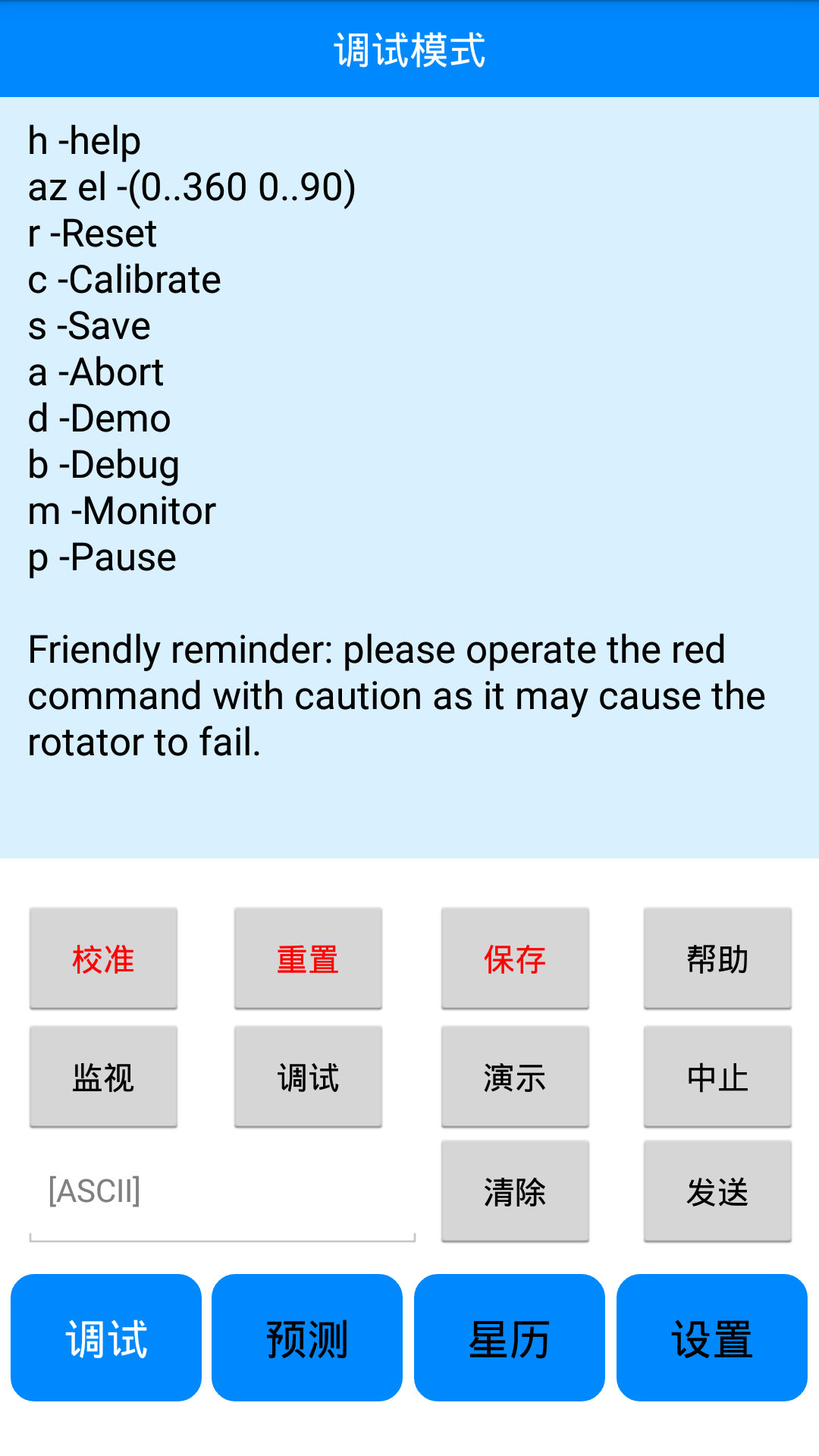
Task: Start monitoring with the 监视 button
Action: (103, 1077)
